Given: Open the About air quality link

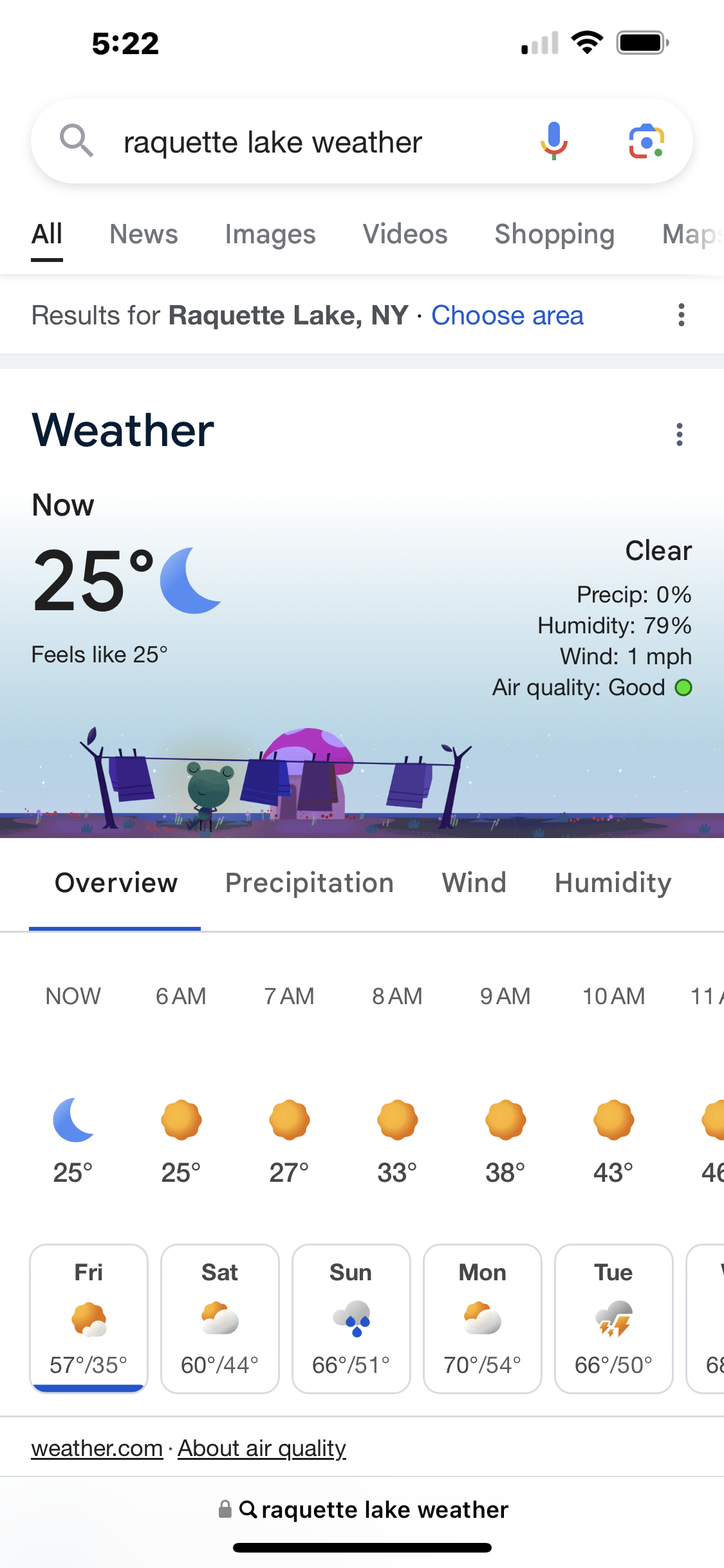Looking at the screenshot, I should 262,1448.
